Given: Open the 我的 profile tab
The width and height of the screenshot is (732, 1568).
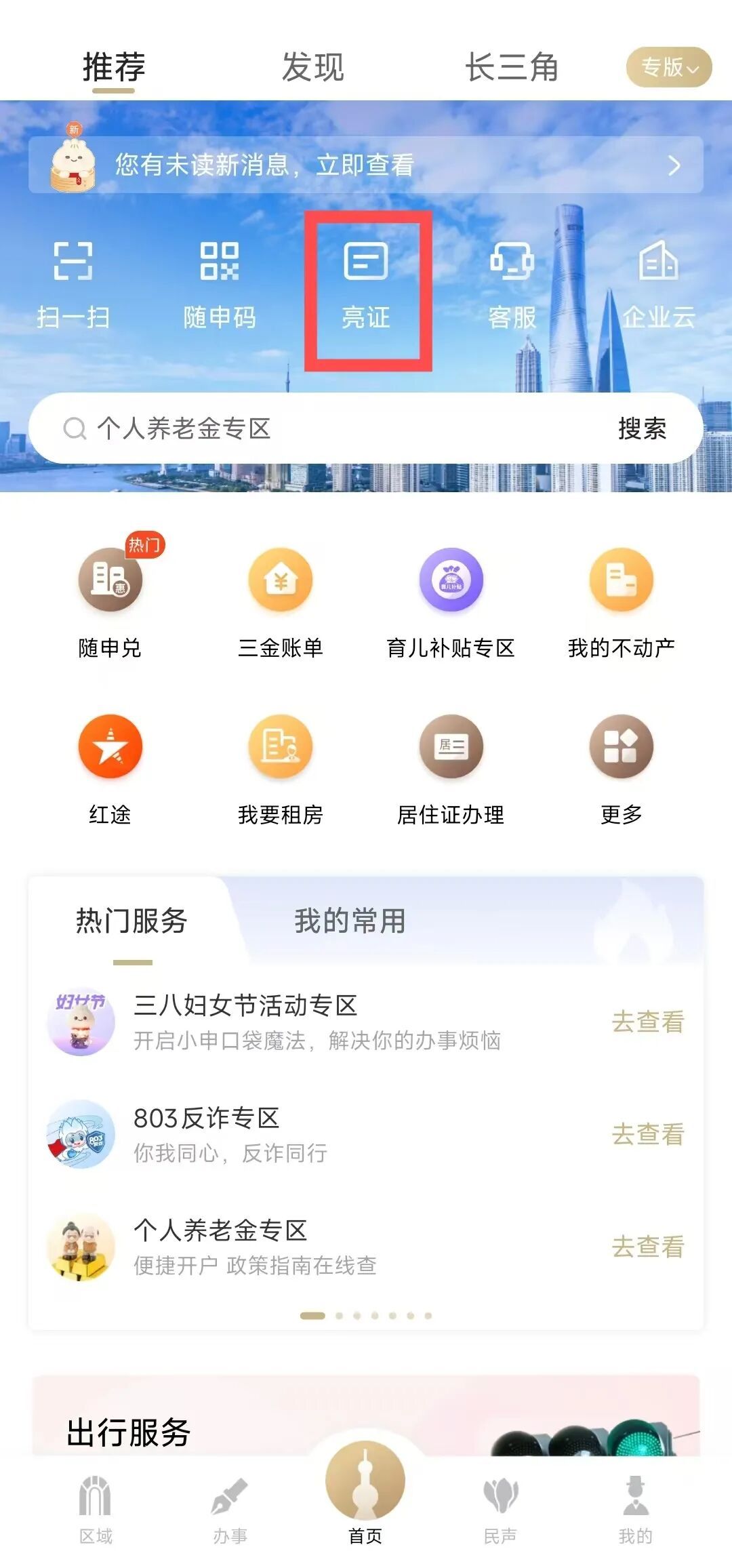Looking at the screenshot, I should tap(635, 1509).
